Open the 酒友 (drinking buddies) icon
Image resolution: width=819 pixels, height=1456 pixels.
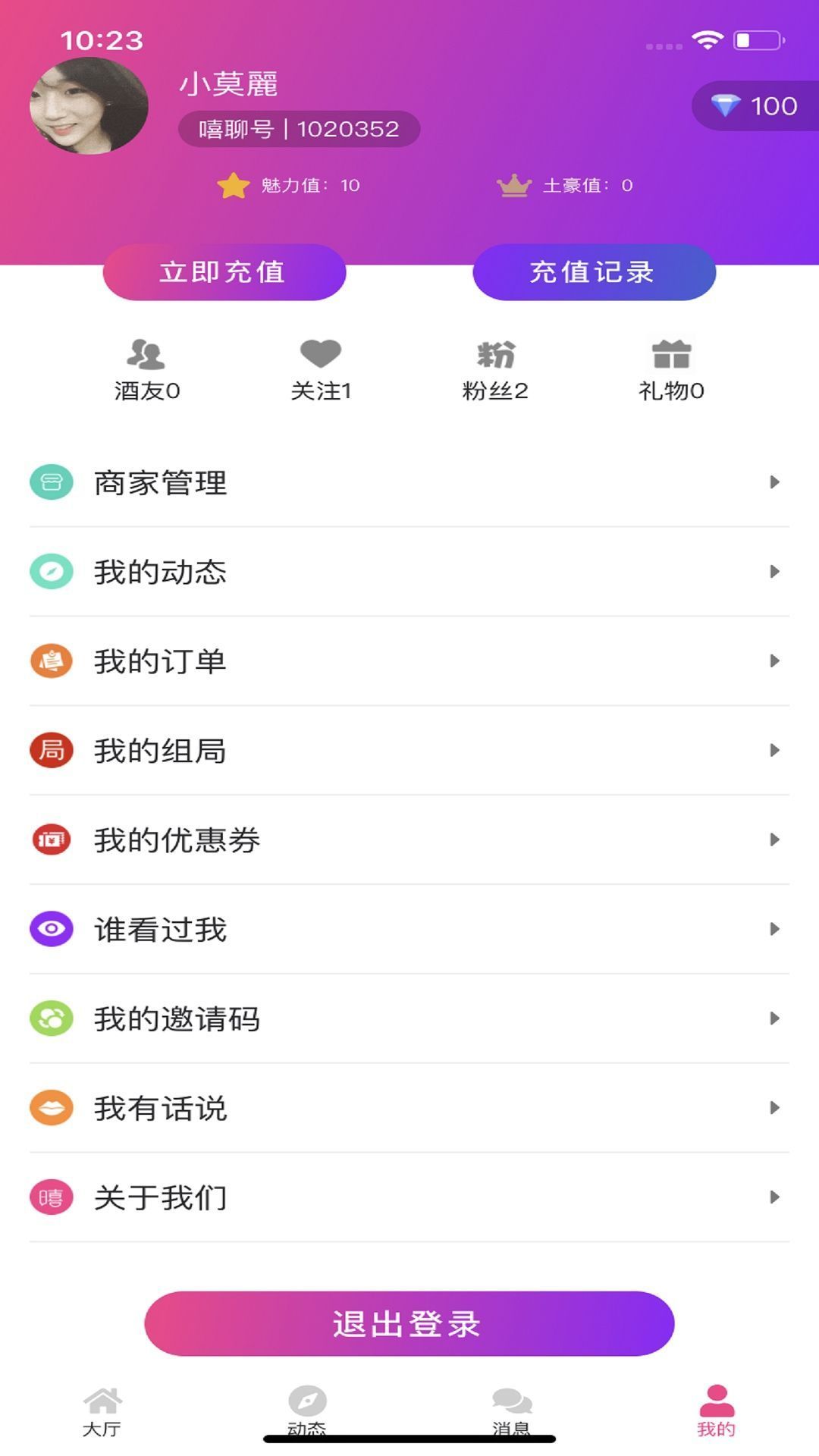[x=145, y=353]
